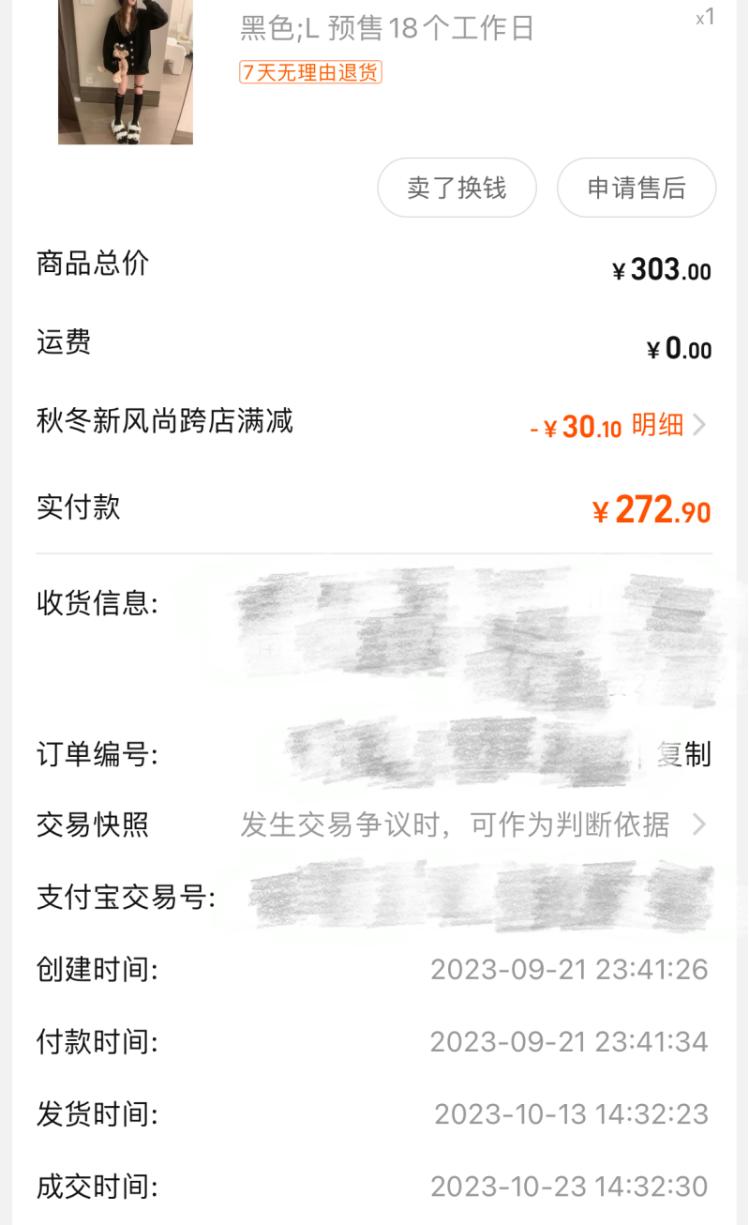Click the 申请售后 button

636,187
